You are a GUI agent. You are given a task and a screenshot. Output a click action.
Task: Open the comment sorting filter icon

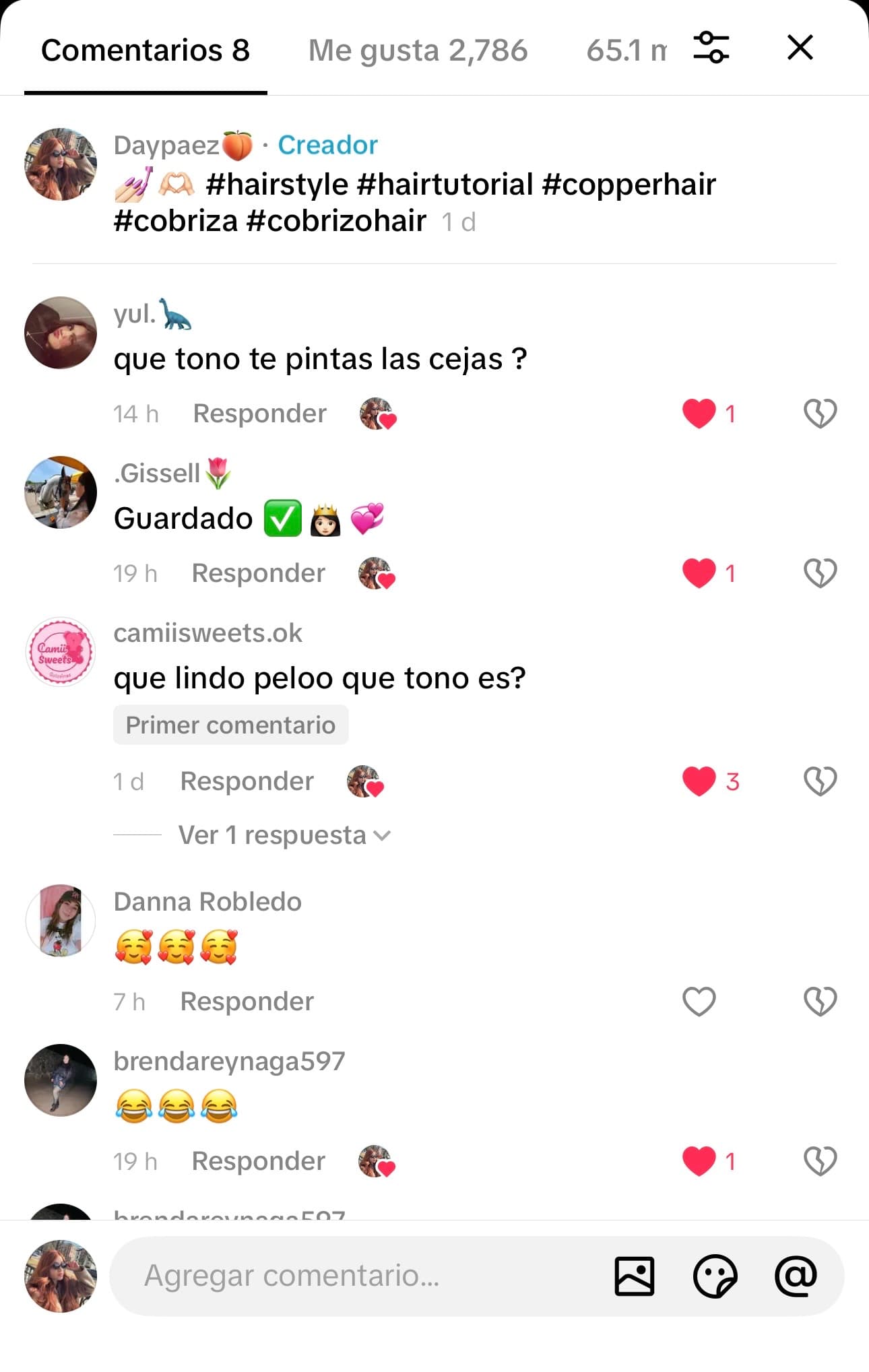point(712,48)
